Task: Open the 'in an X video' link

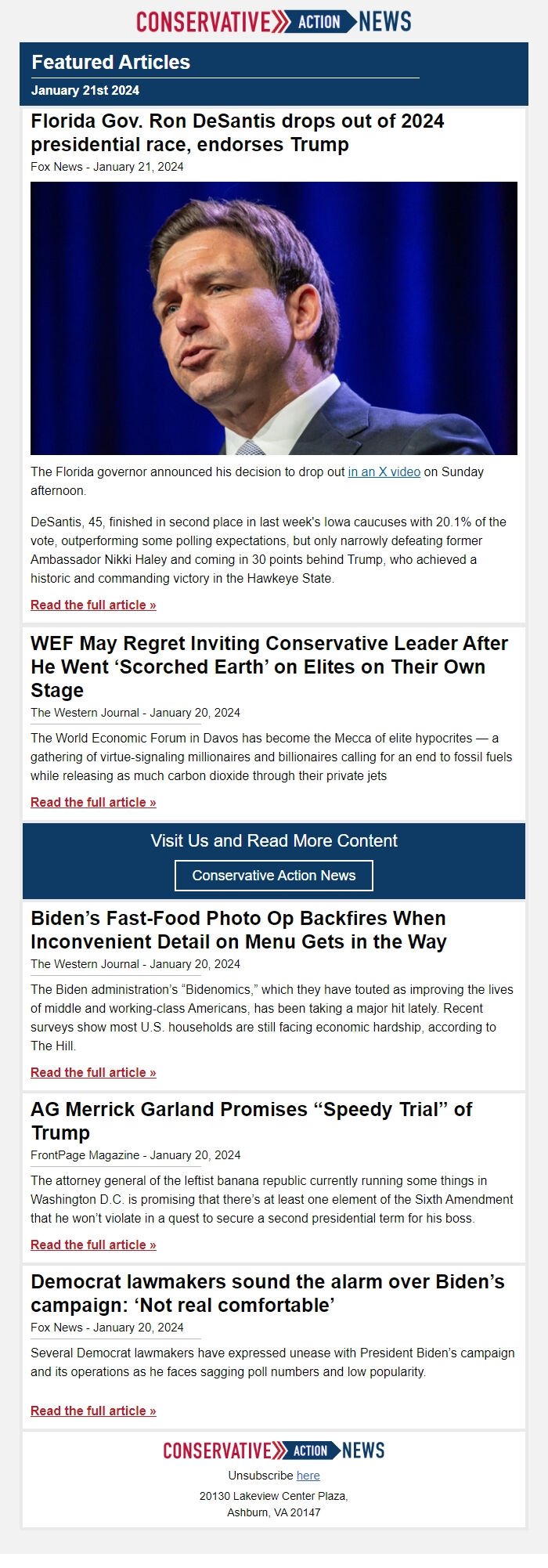Action: [384, 472]
